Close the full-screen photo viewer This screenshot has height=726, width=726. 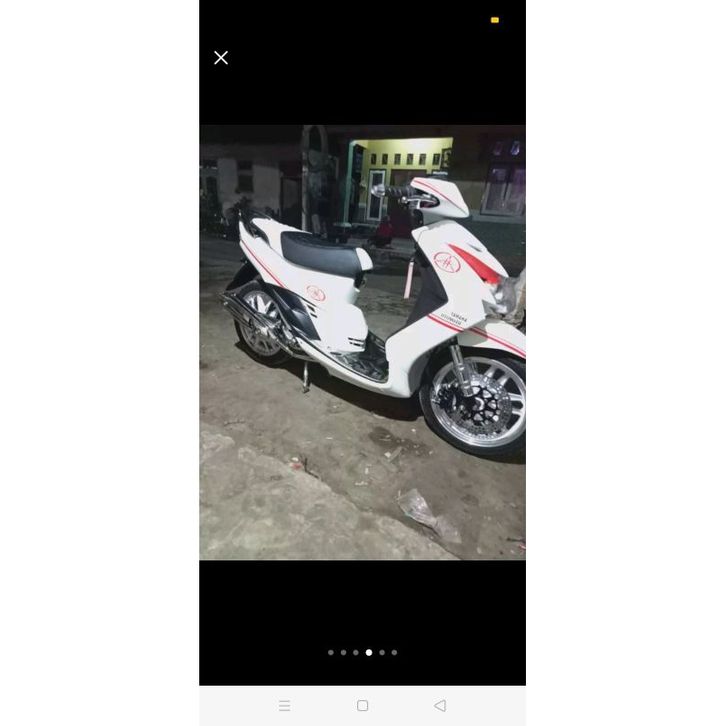click(x=221, y=58)
